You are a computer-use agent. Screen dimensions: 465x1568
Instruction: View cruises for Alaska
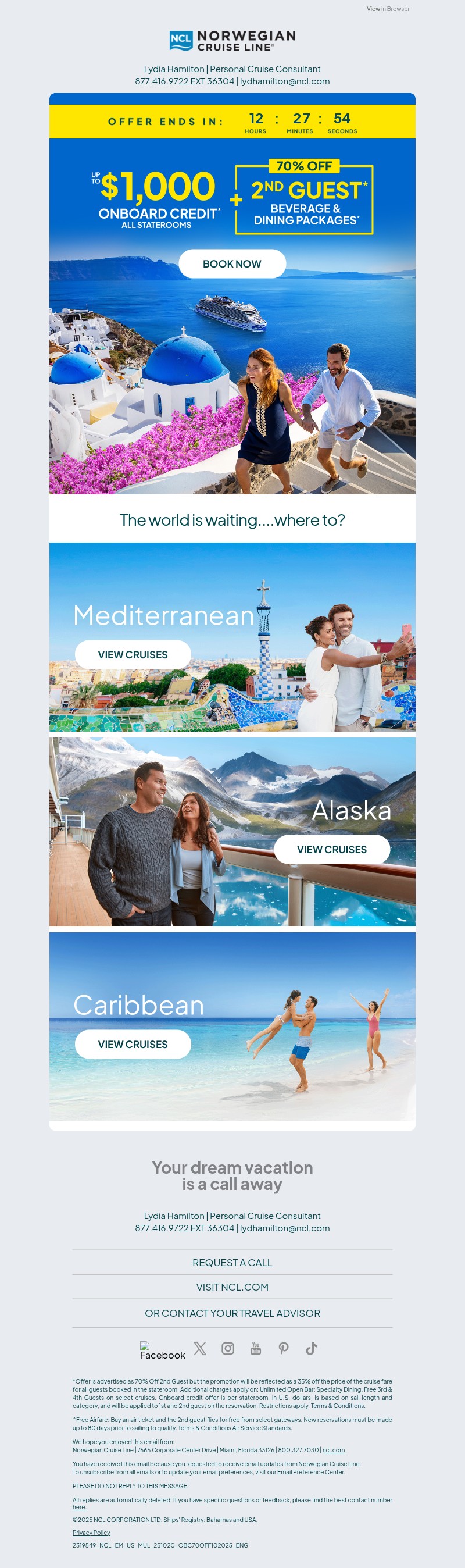point(332,849)
